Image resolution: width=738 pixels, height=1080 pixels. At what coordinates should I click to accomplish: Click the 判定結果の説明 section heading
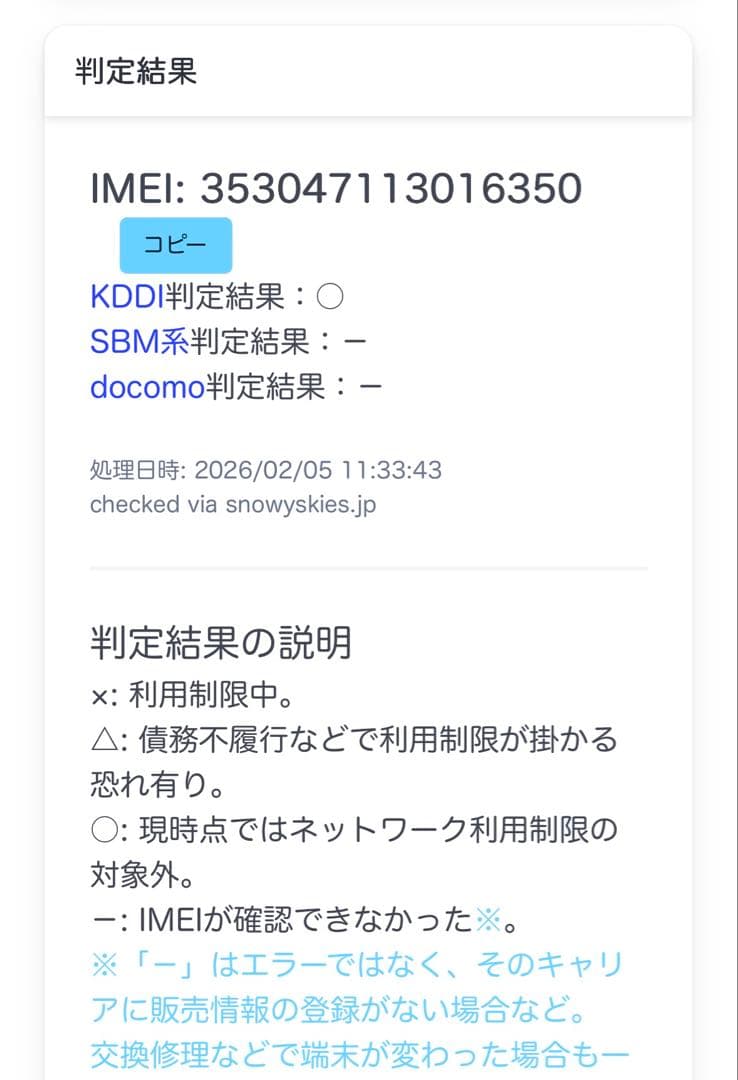(220, 645)
